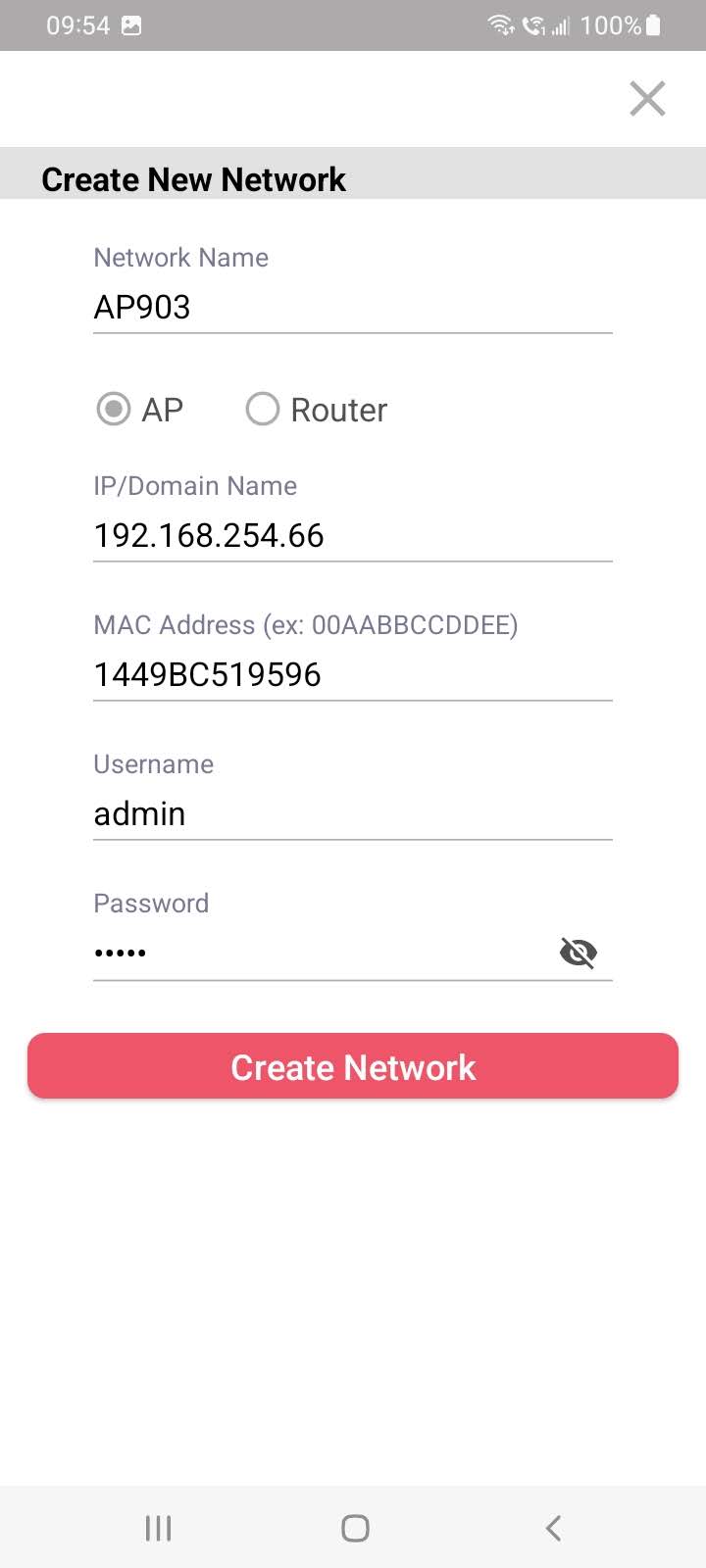Select the AP radio option
The height and width of the screenshot is (1568, 706).
coord(114,409)
